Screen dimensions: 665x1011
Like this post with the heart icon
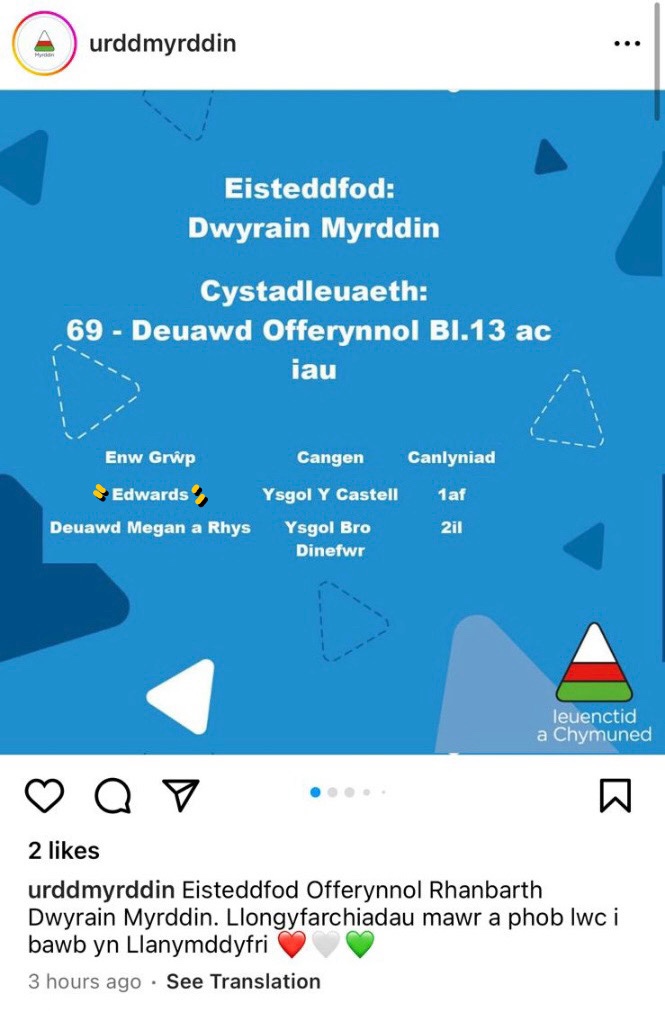tap(44, 795)
